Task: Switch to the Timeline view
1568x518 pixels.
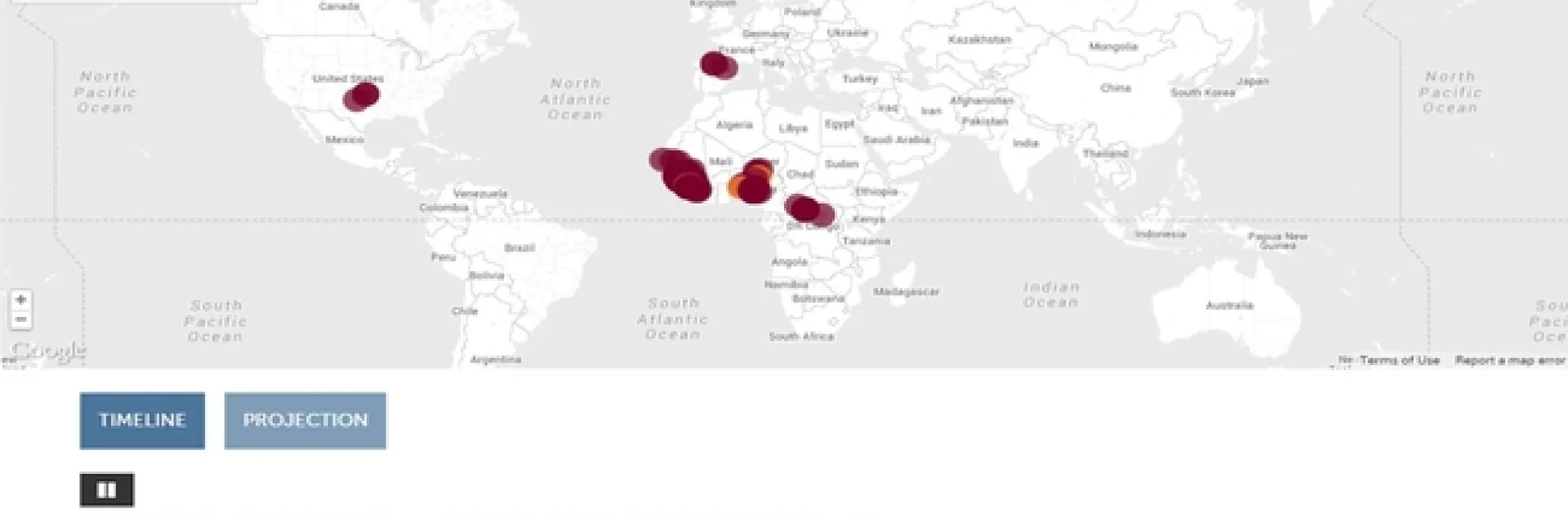Action: point(142,421)
